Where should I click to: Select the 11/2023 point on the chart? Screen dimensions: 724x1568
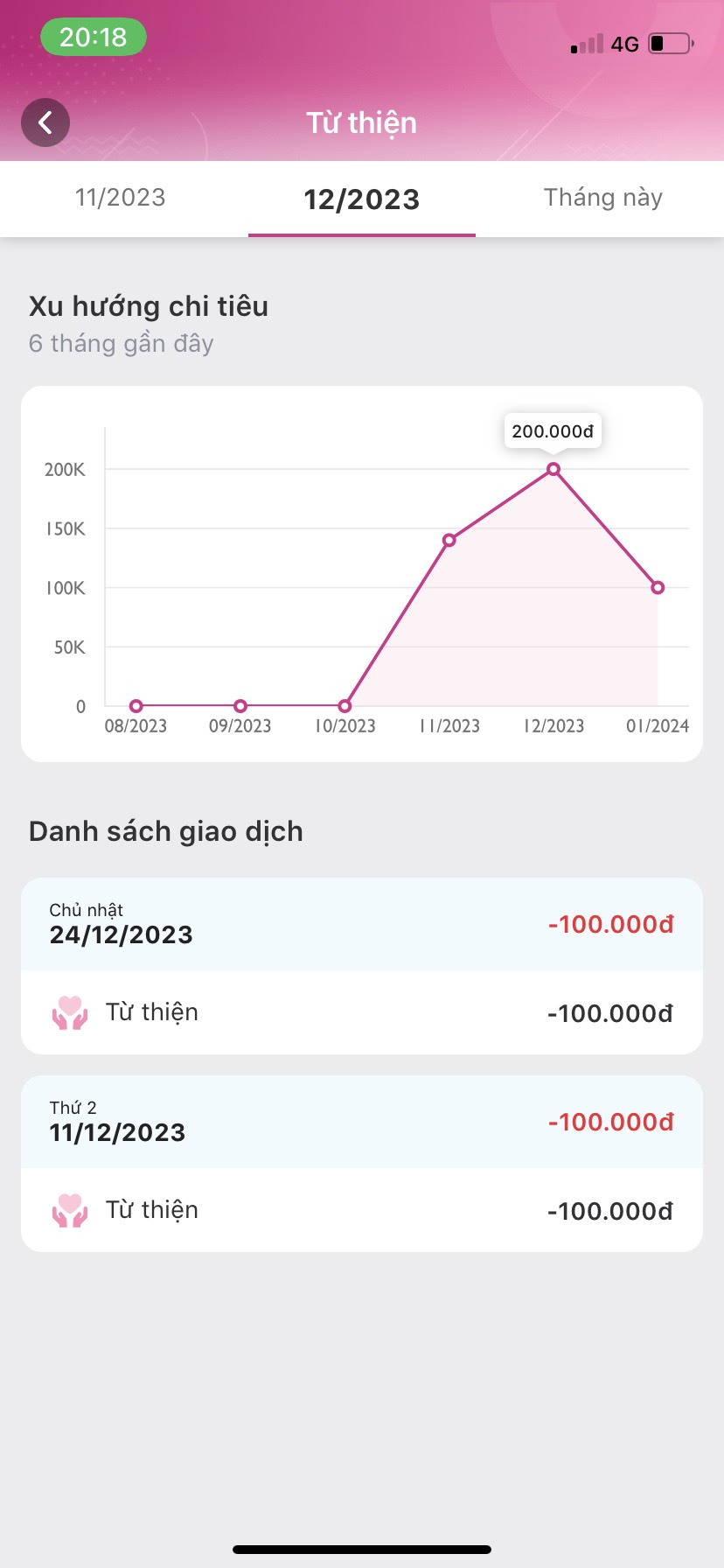click(449, 541)
